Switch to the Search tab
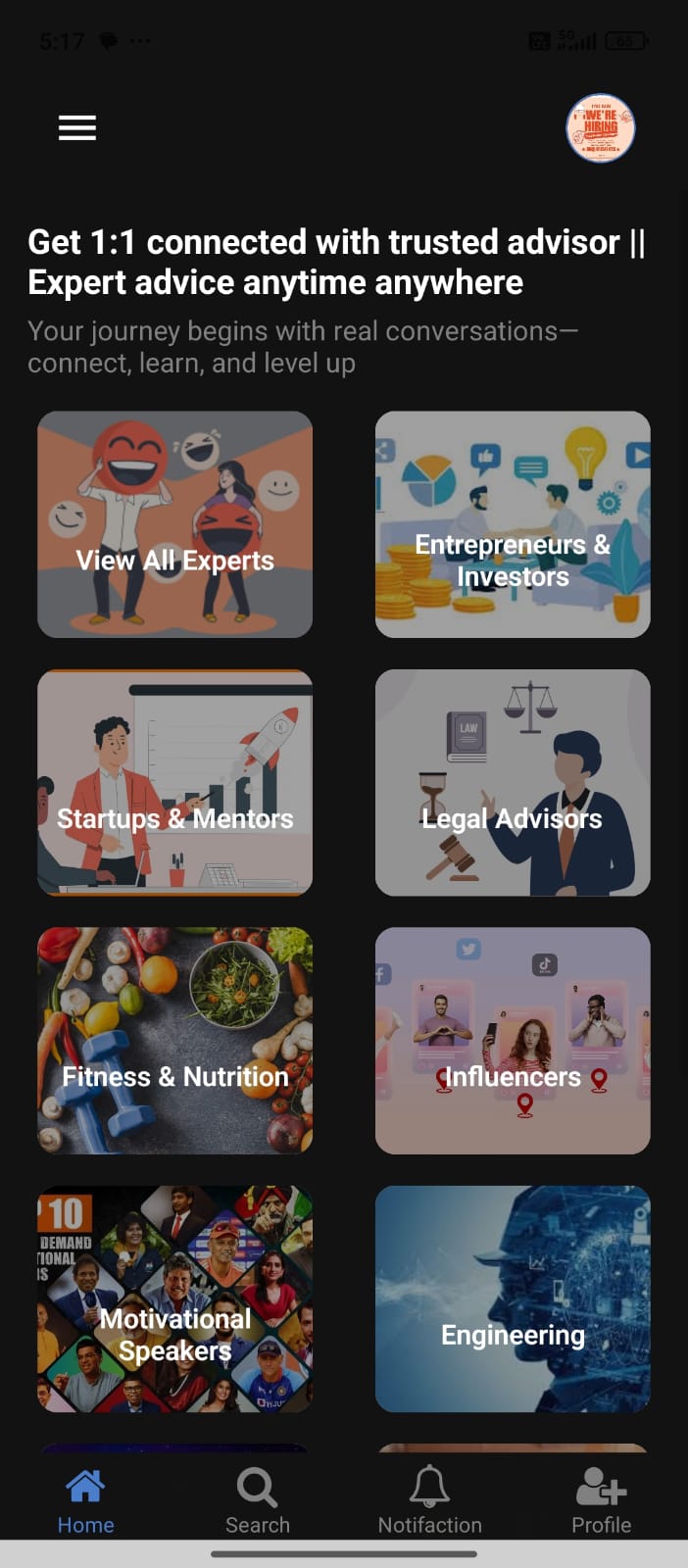Screen dimensions: 688x1568 pyautogui.click(x=258, y=1501)
